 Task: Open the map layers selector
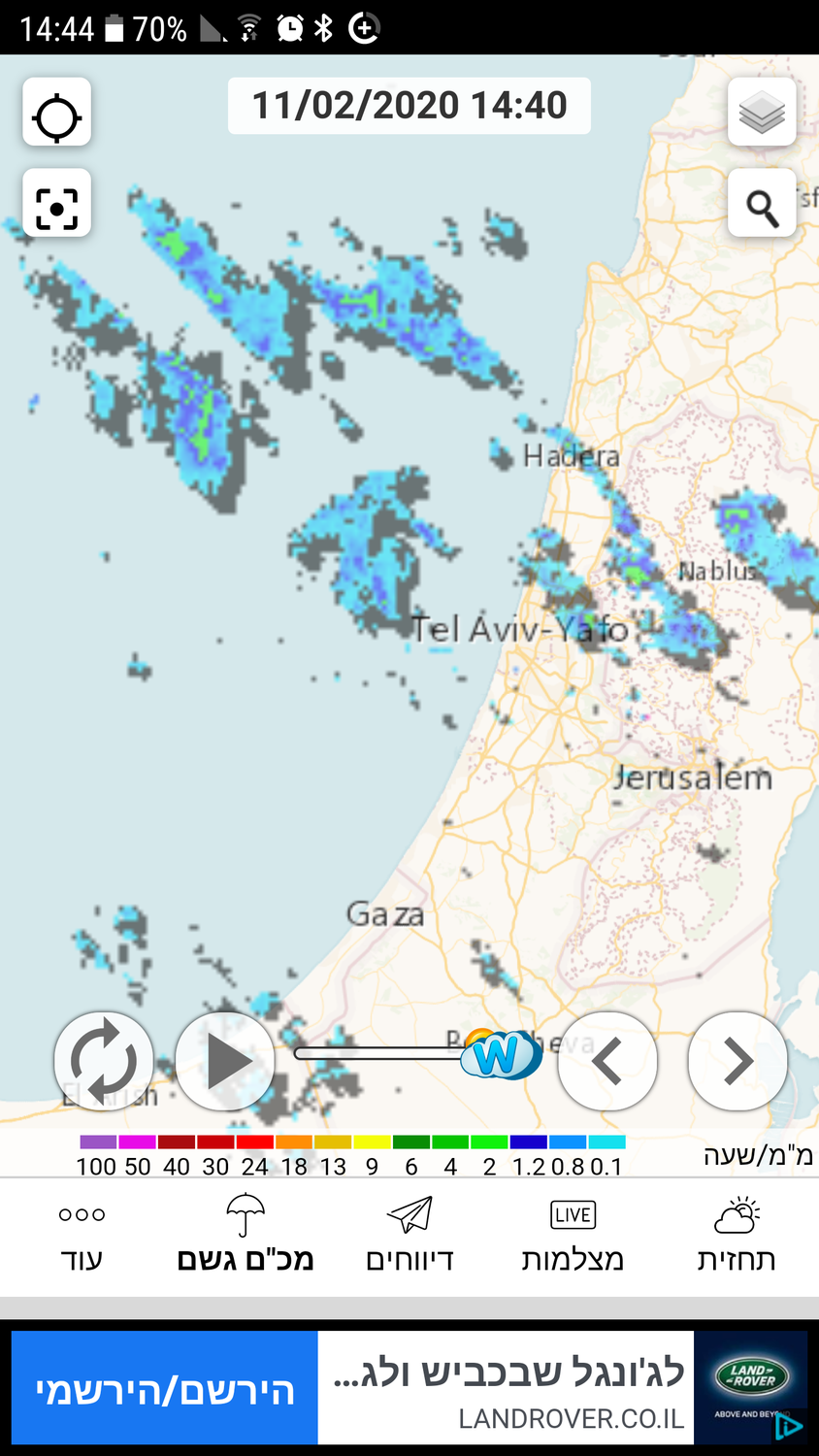point(762,113)
